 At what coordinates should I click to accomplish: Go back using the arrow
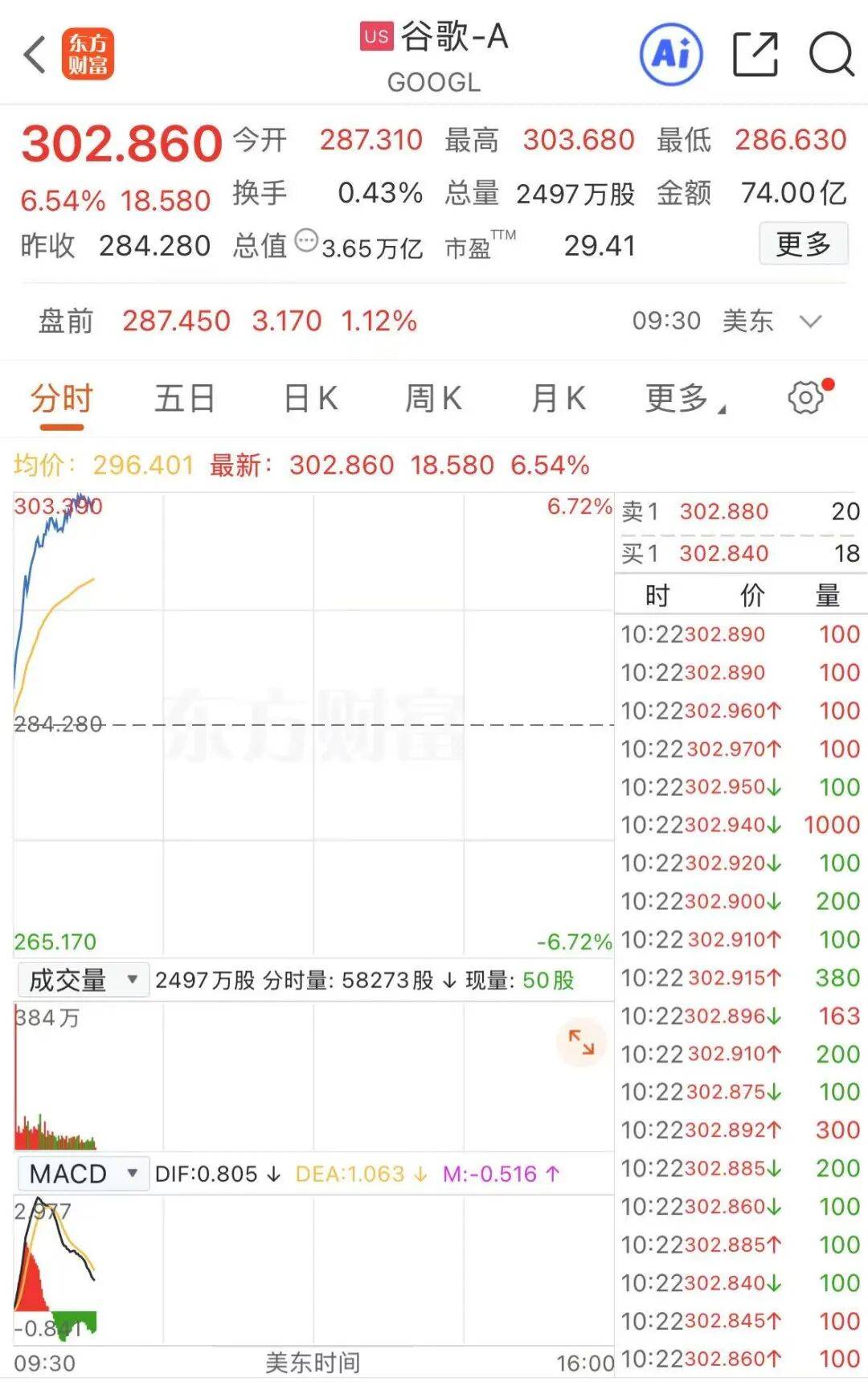35,55
